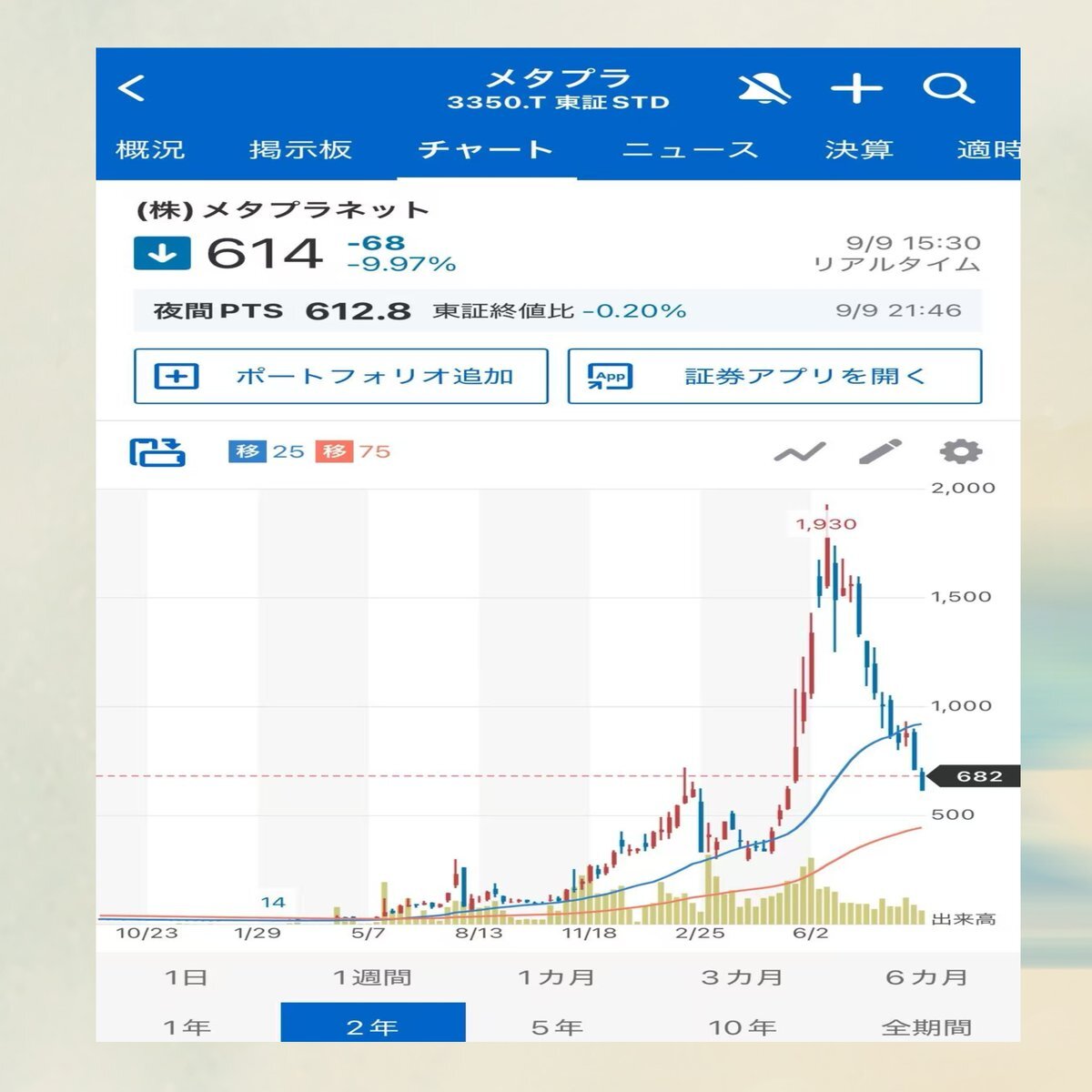Tap the ポートフォリオ追加 button
The height and width of the screenshot is (1092, 1092).
(x=340, y=376)
